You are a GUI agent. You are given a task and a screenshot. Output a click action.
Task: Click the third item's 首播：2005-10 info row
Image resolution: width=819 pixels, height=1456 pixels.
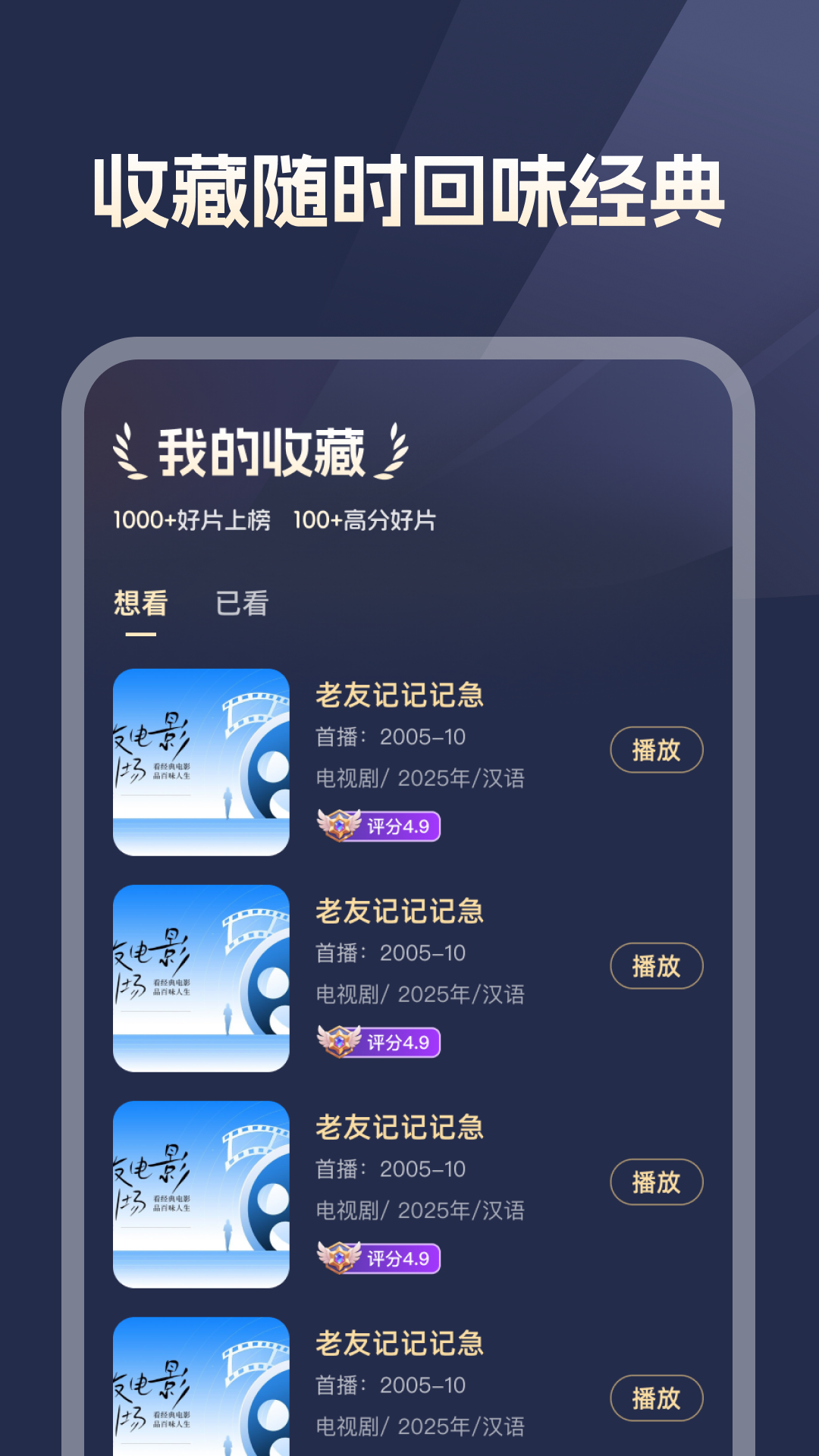392,1170
